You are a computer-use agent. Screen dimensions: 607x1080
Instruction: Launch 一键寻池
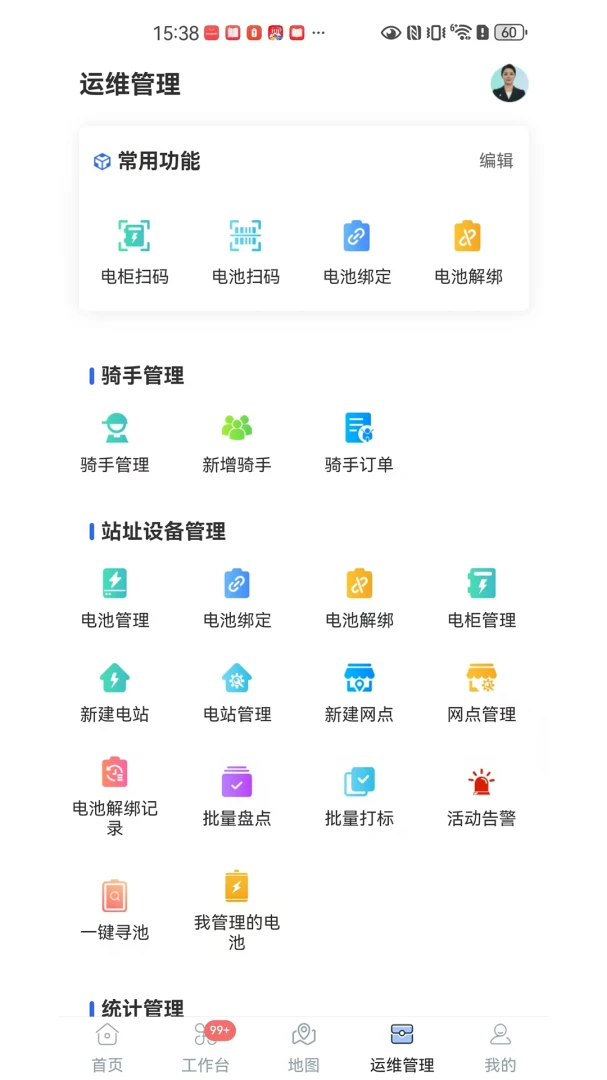114,910
